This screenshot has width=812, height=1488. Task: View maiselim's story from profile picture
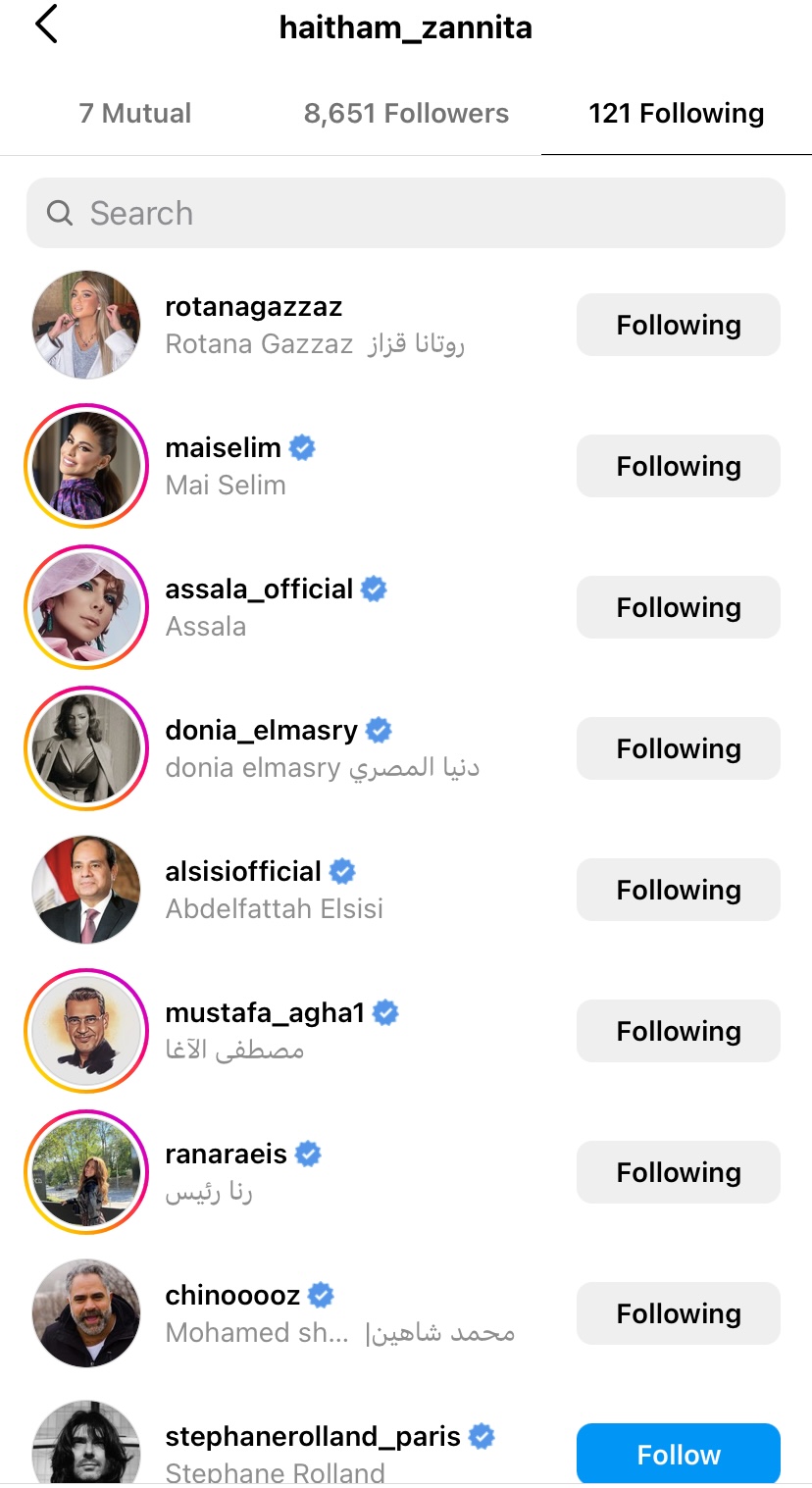point(86,466)
